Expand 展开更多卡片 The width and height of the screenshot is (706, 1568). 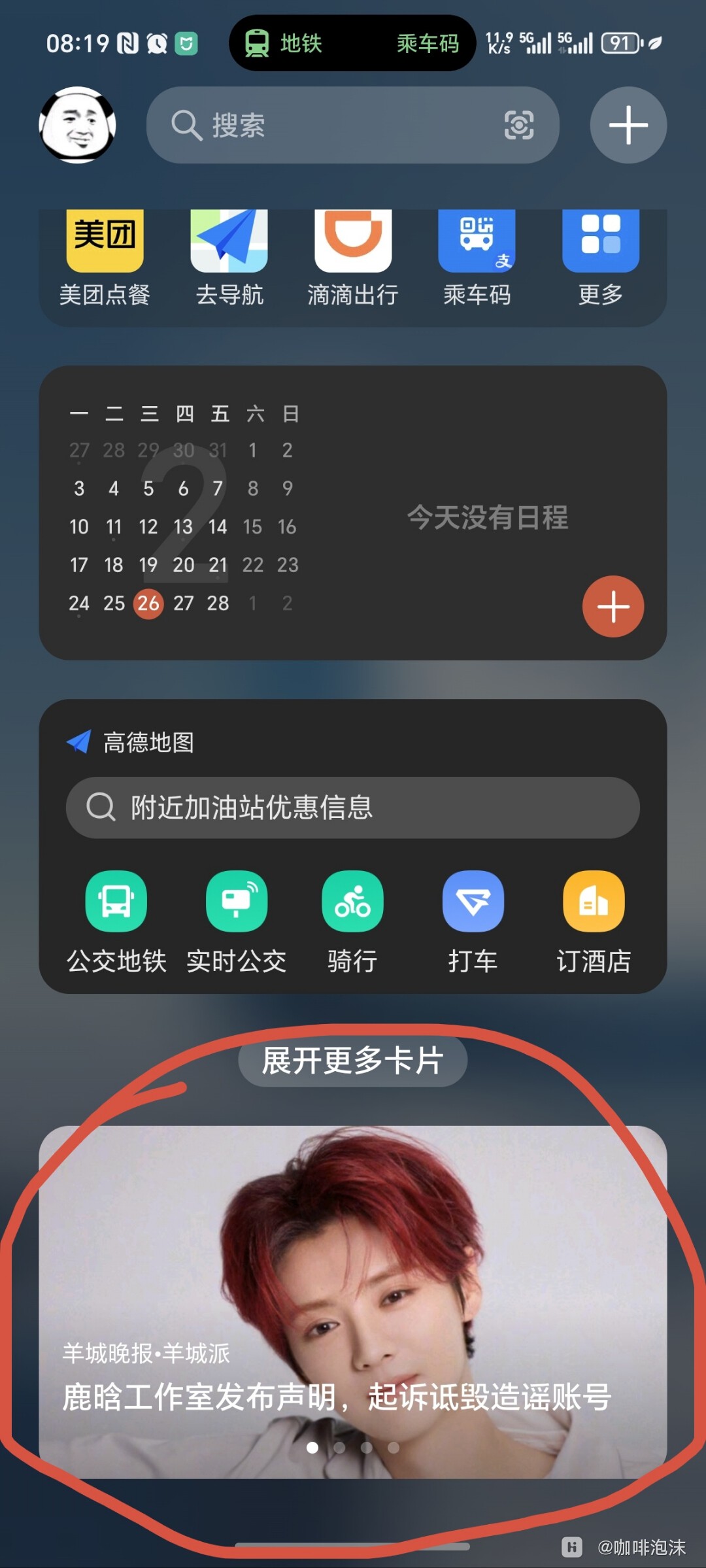click(x=353, y=1061)
